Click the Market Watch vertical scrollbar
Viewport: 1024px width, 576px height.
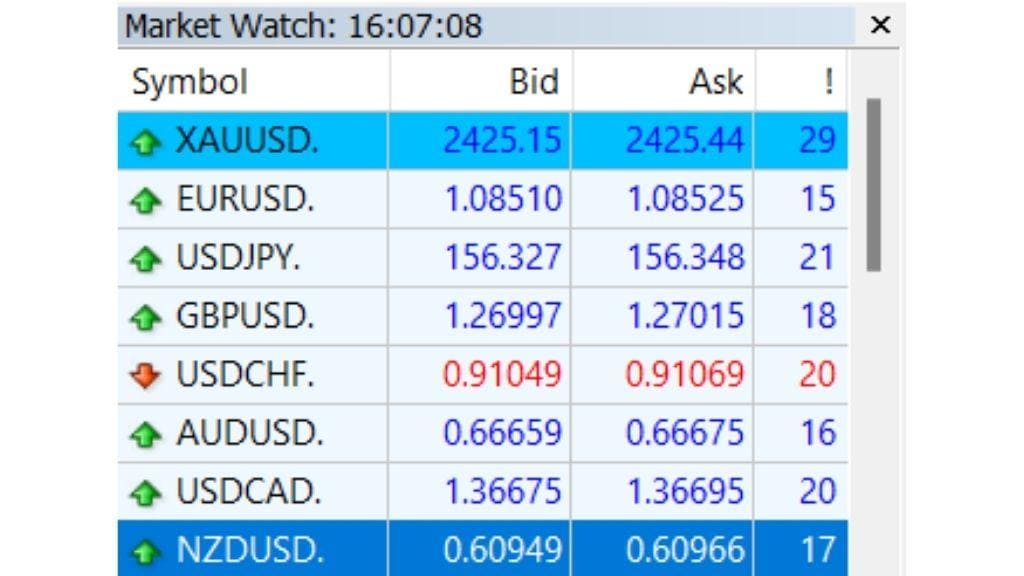[x=873, y=184]
